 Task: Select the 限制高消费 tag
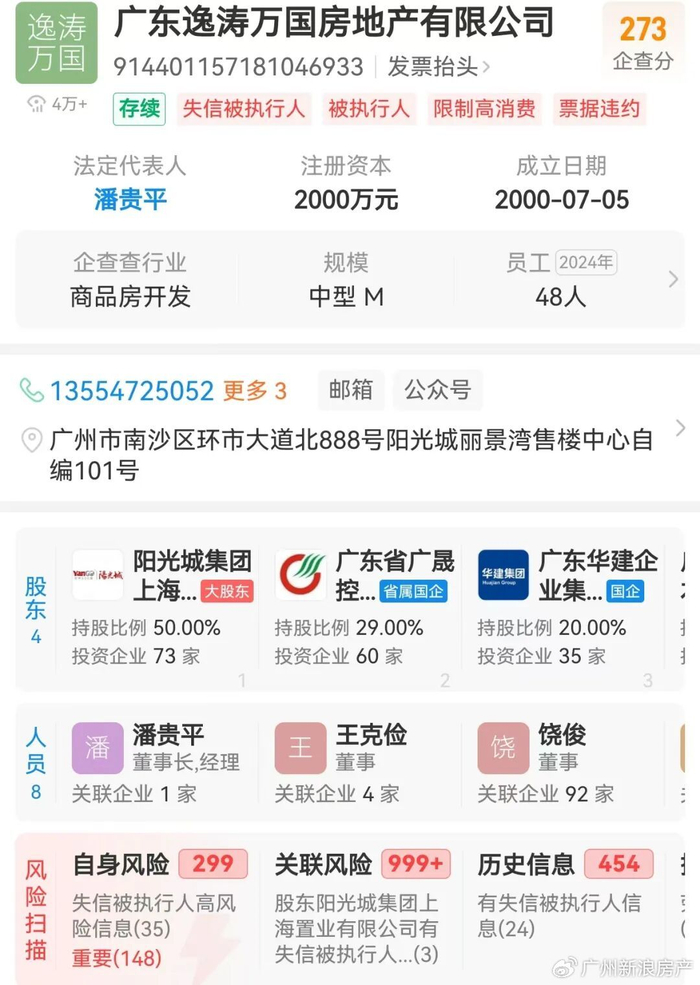tap(484, 109)
